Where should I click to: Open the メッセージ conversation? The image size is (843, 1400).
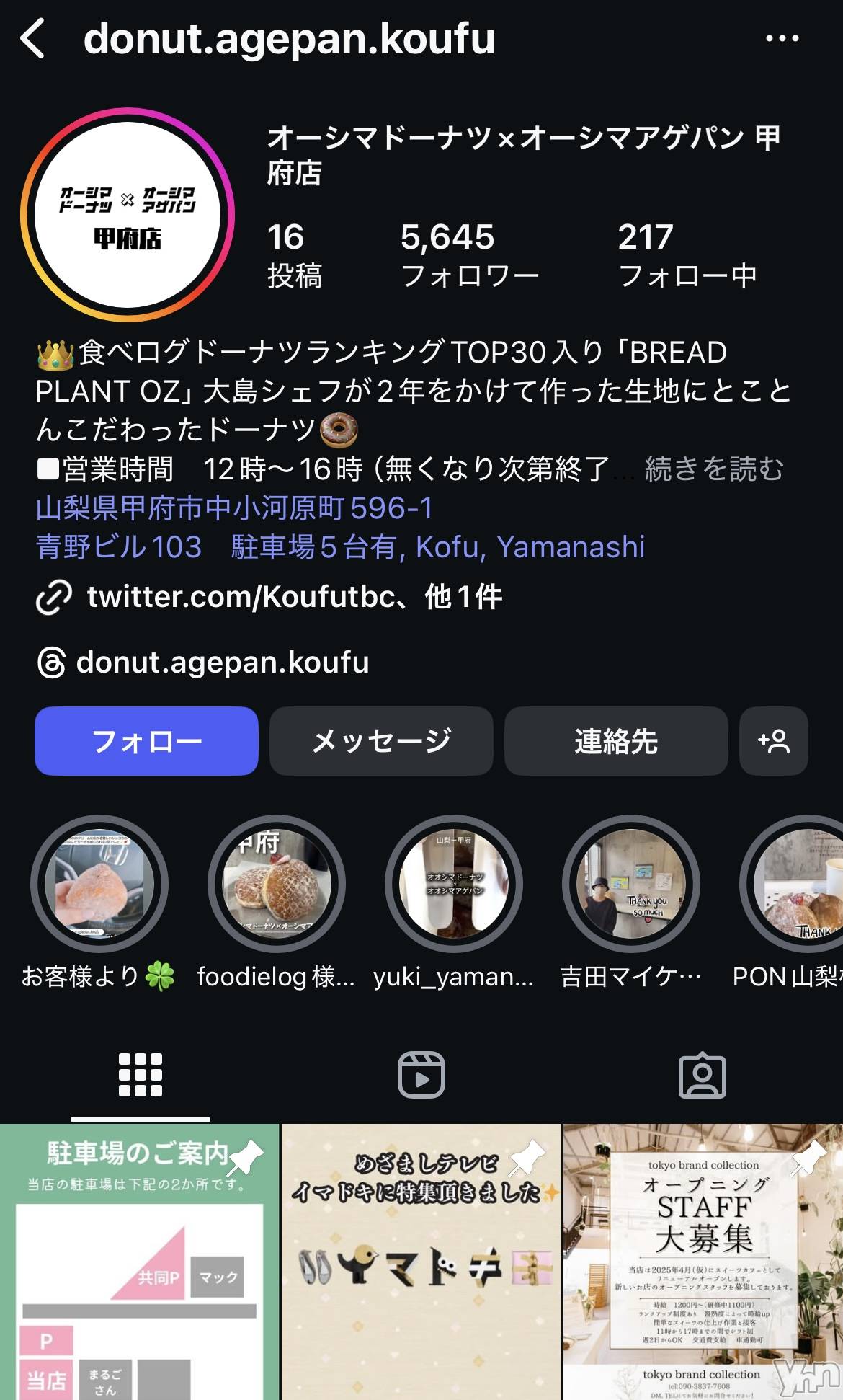coord(381,740)
